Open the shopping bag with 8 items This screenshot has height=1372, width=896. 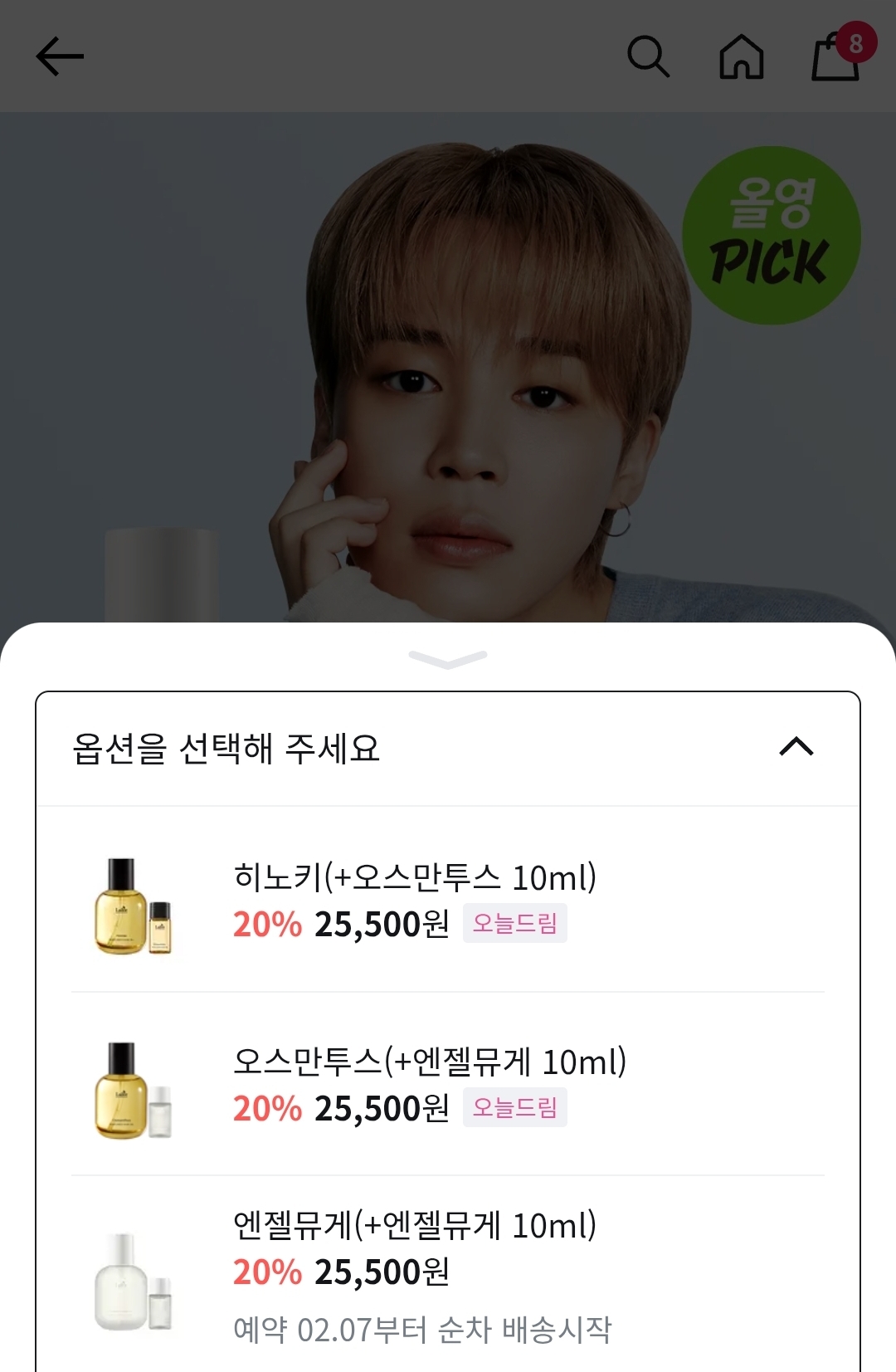pos(836,56)
